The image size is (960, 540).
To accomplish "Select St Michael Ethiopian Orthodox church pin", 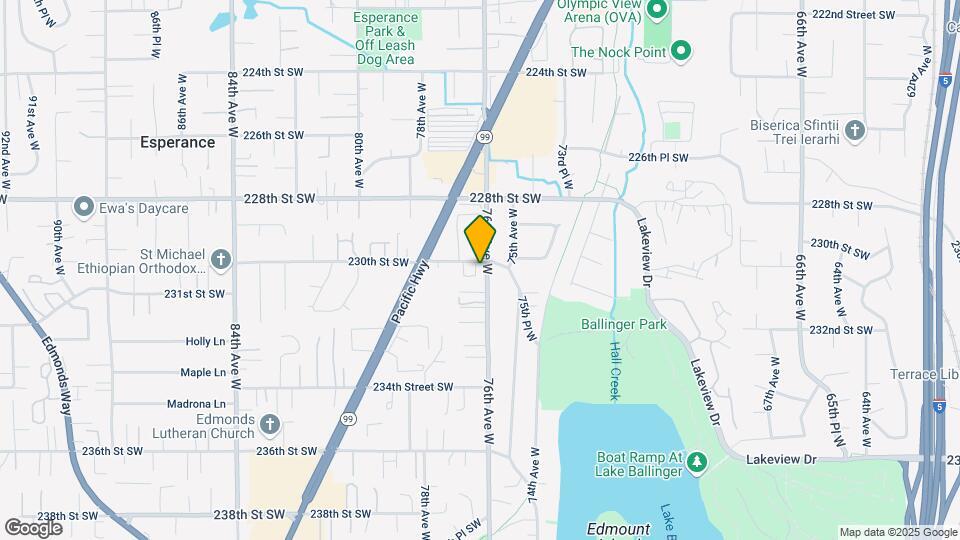I will [x=222, y=261].
